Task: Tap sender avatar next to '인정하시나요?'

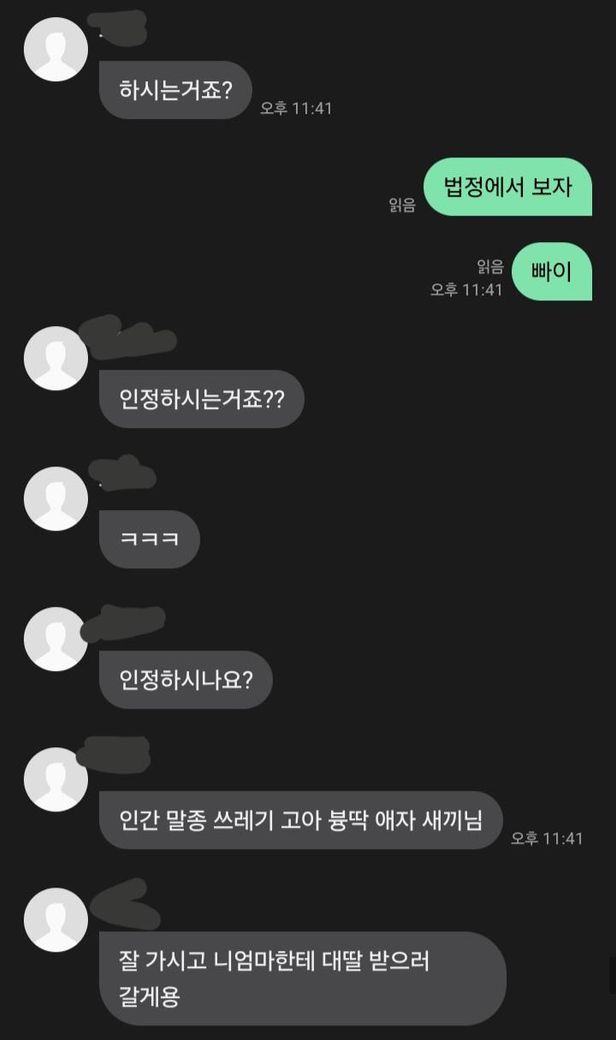Action: (x=56, y=638)
